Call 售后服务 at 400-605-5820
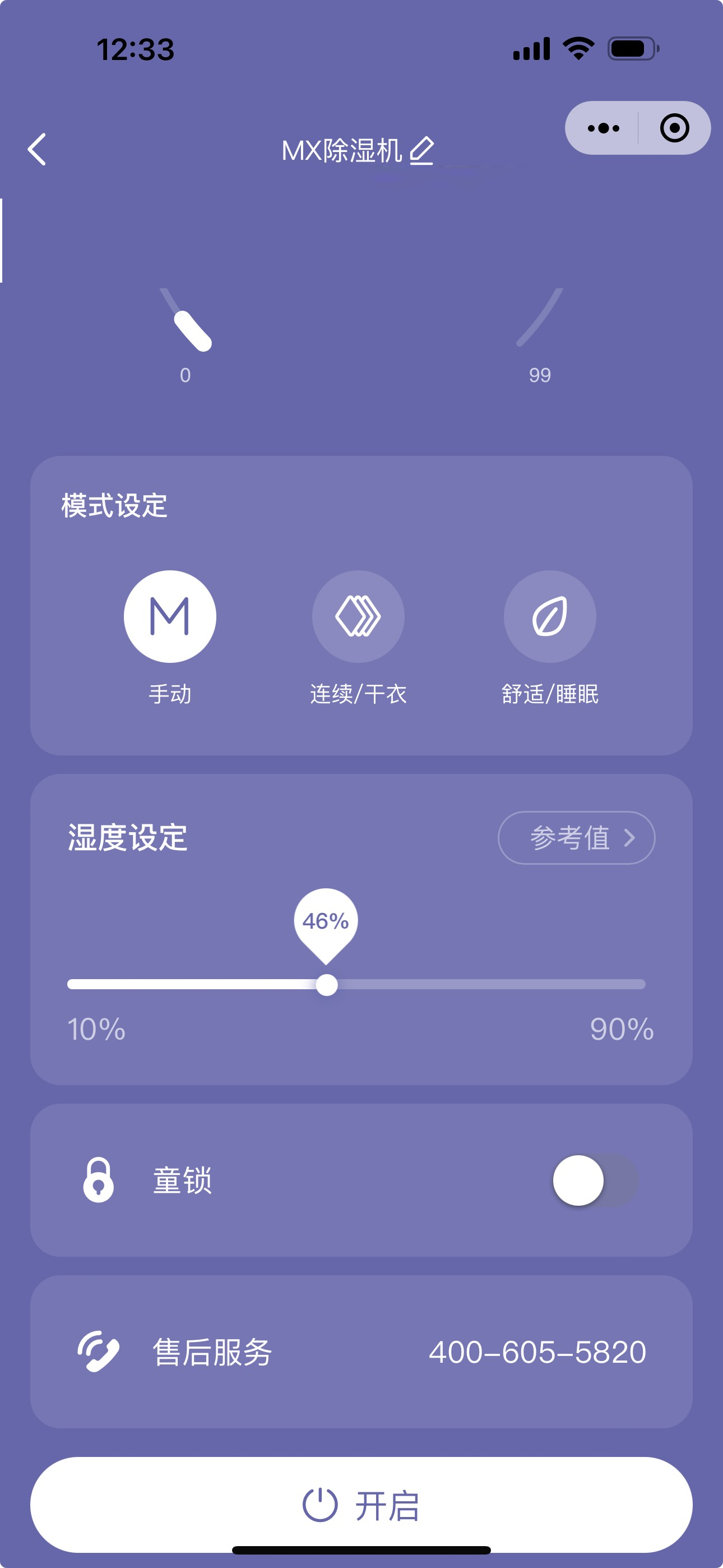Image resolution: width=723 pixels, height=1568 pixels. point(537,1352)
